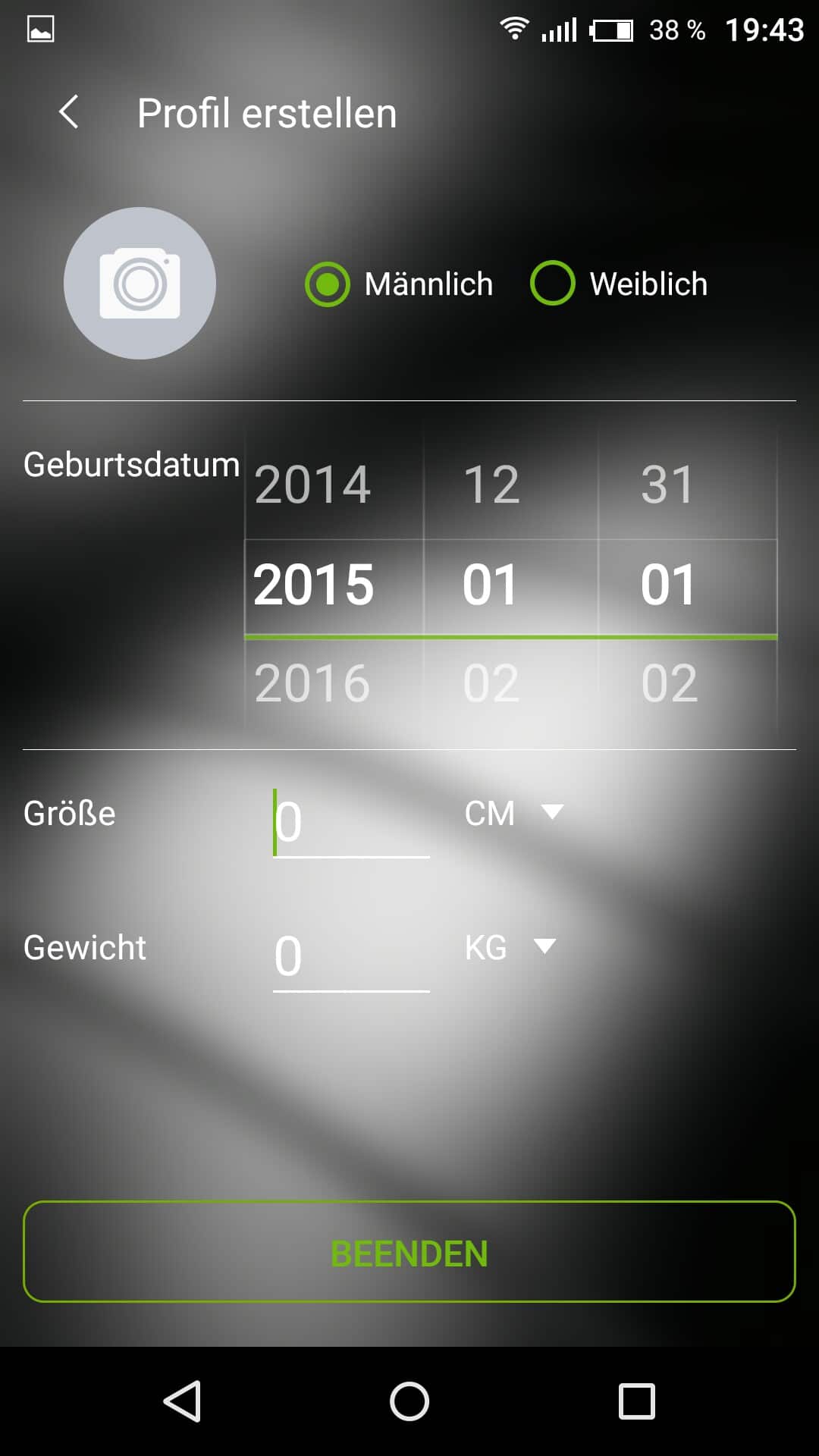Viewport: 819px width, 1456px height.
Task: Add a profile photo via camera icon
Action: (140, 283)
